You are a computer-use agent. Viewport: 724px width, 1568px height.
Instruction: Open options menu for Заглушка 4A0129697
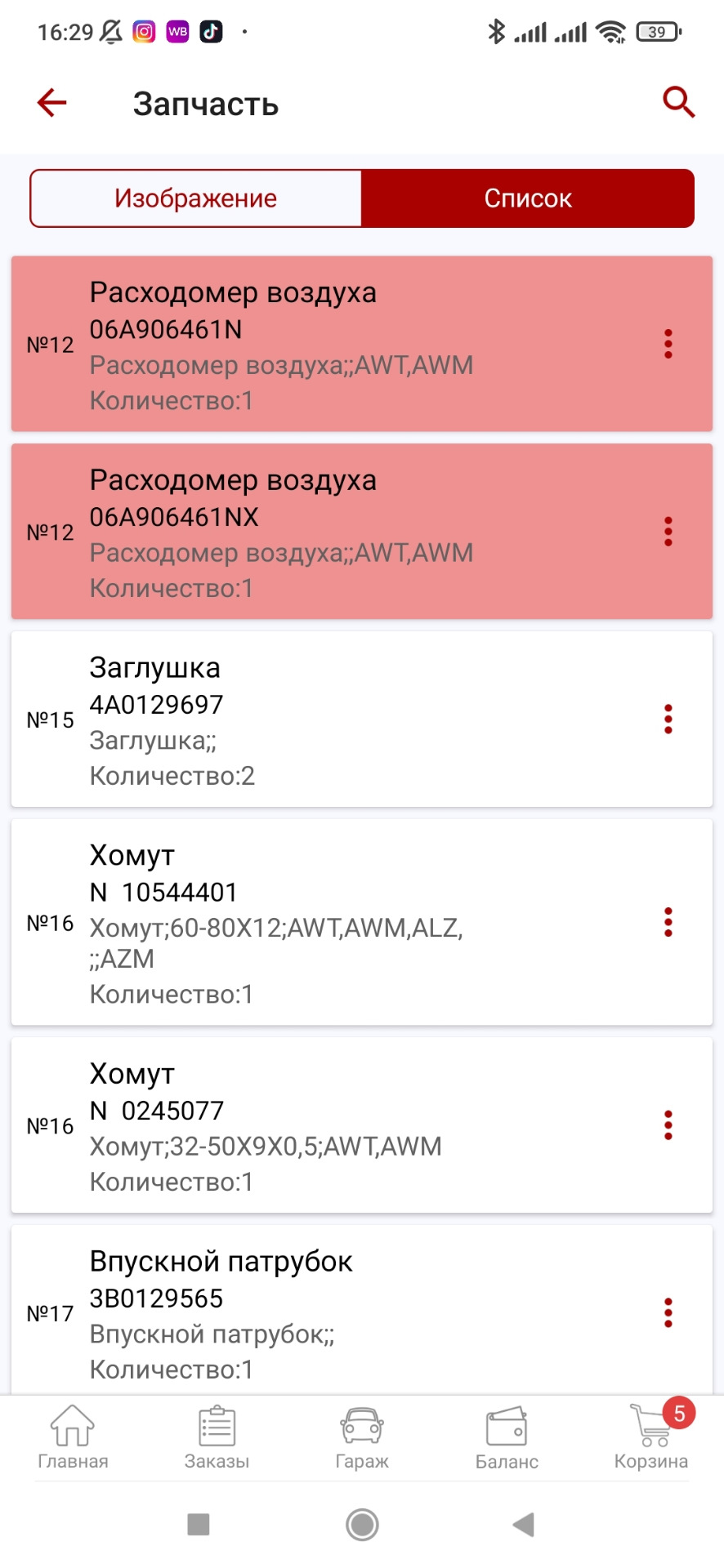click(x=668, y=719)
